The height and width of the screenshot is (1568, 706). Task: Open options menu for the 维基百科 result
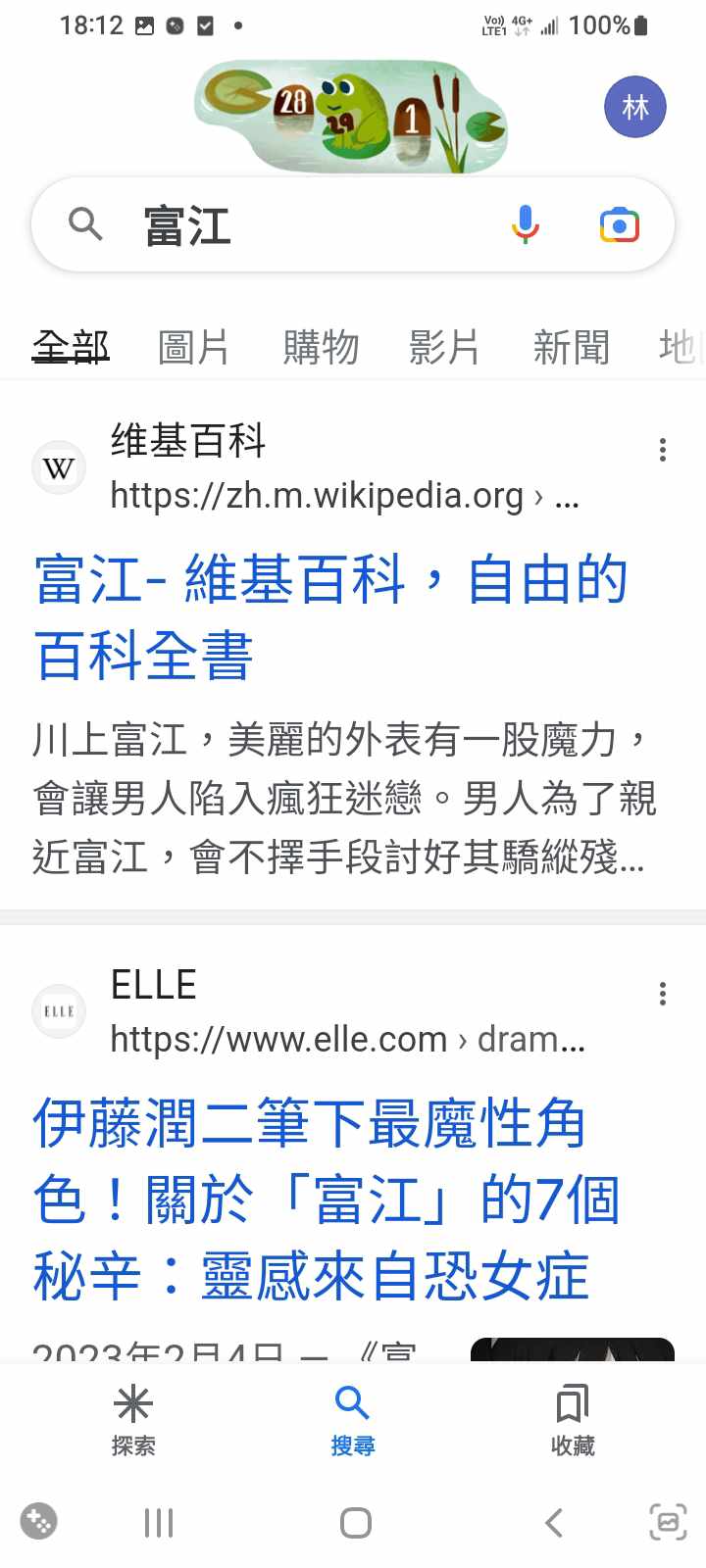pos(663,450)
